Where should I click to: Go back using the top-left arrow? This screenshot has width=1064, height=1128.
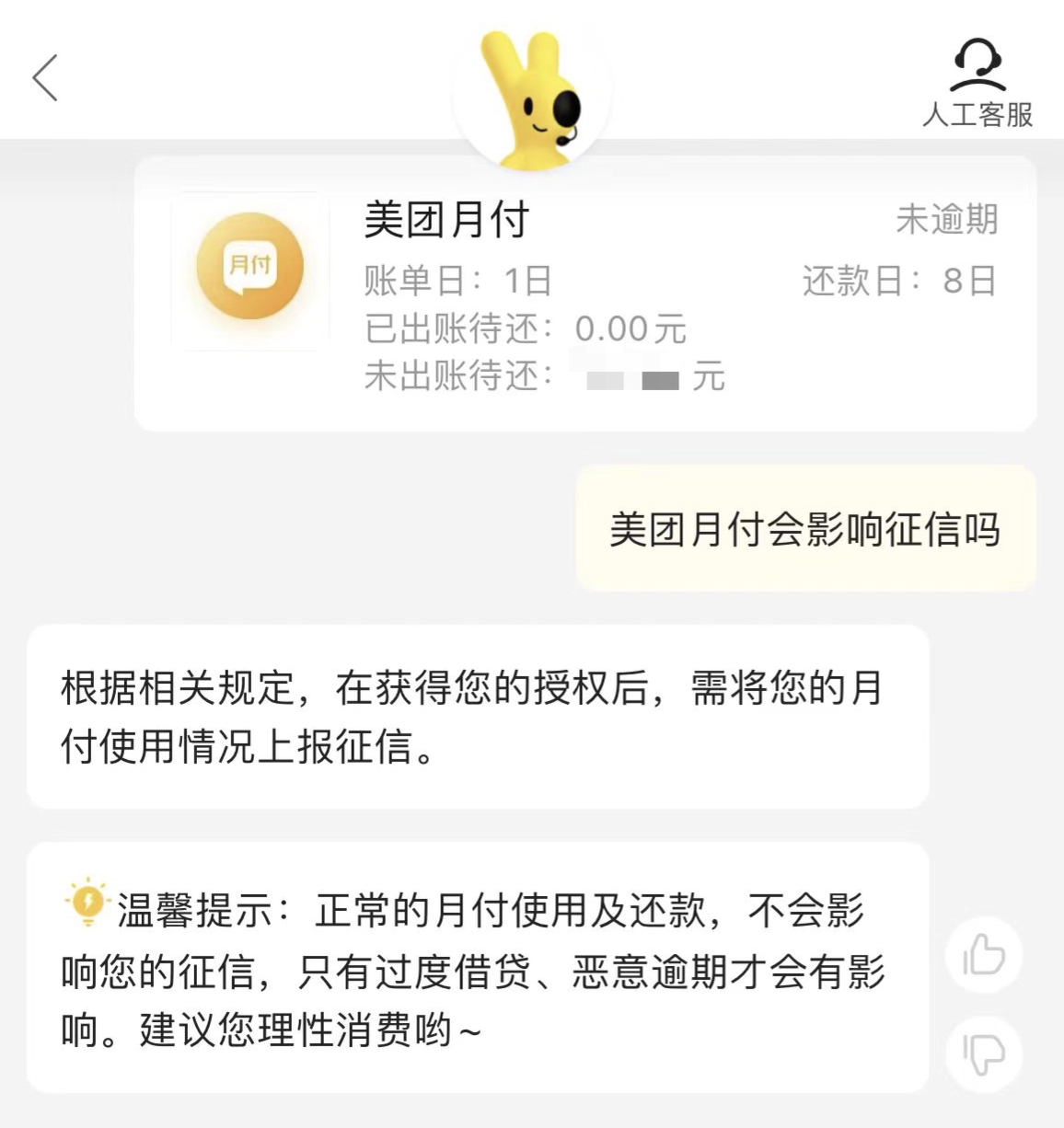pos(45,77)
